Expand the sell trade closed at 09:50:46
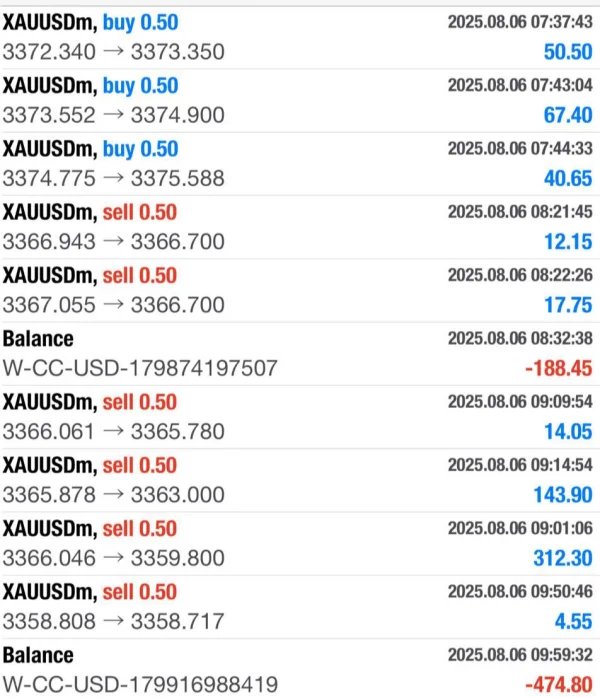Screen dimensions: 600x698 (300, 606)
